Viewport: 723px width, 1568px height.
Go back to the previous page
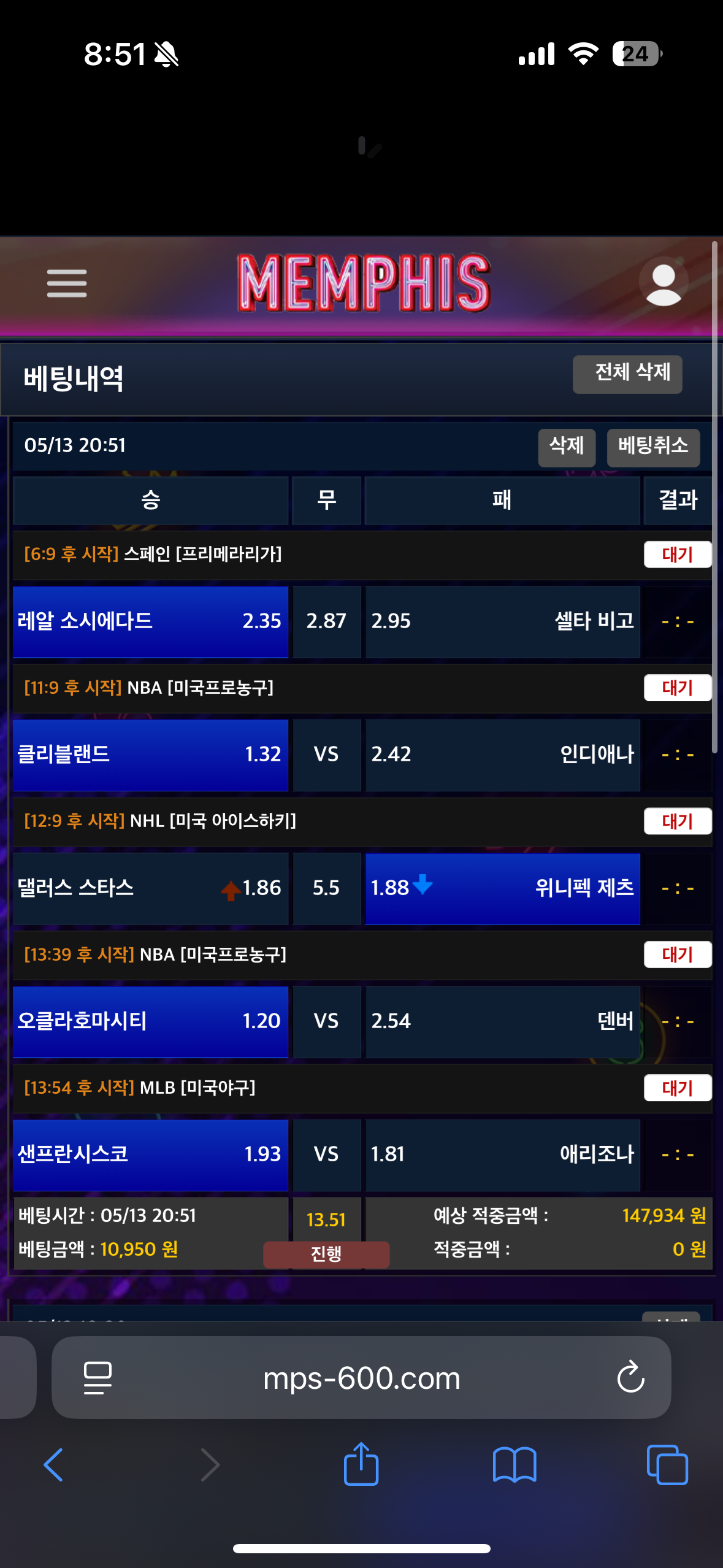coord(53,1465)
